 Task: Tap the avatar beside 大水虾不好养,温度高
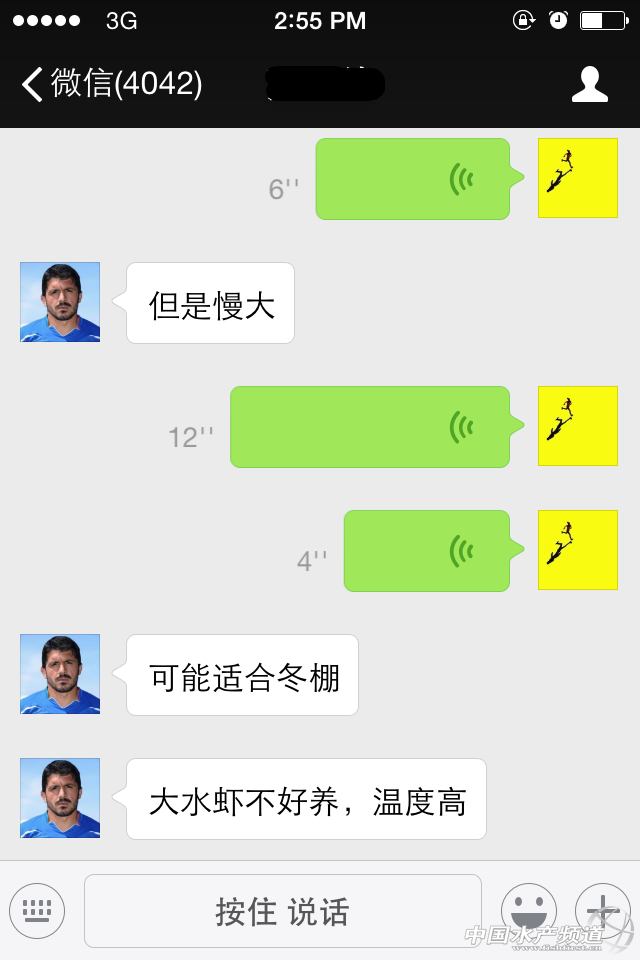click(60, 798)
